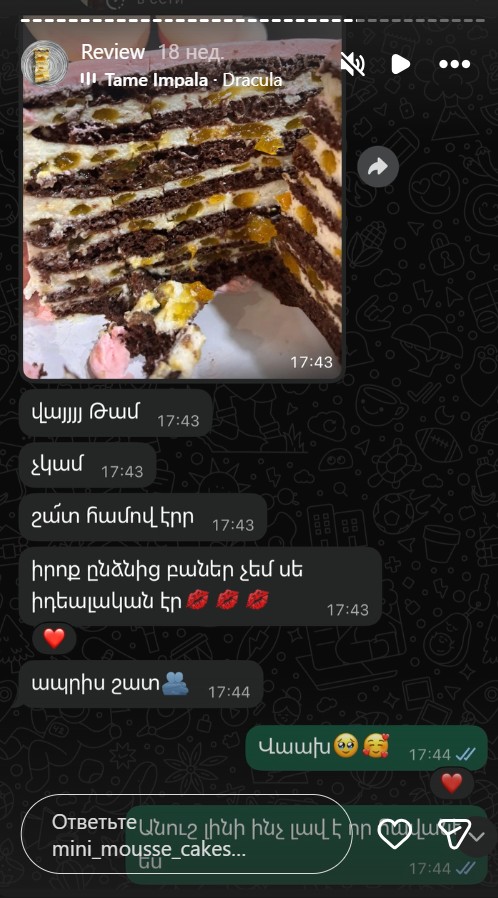Like this story with the heart
Image resolution: width=498 pixels, height=898 pixels.
tap(394, 833)
